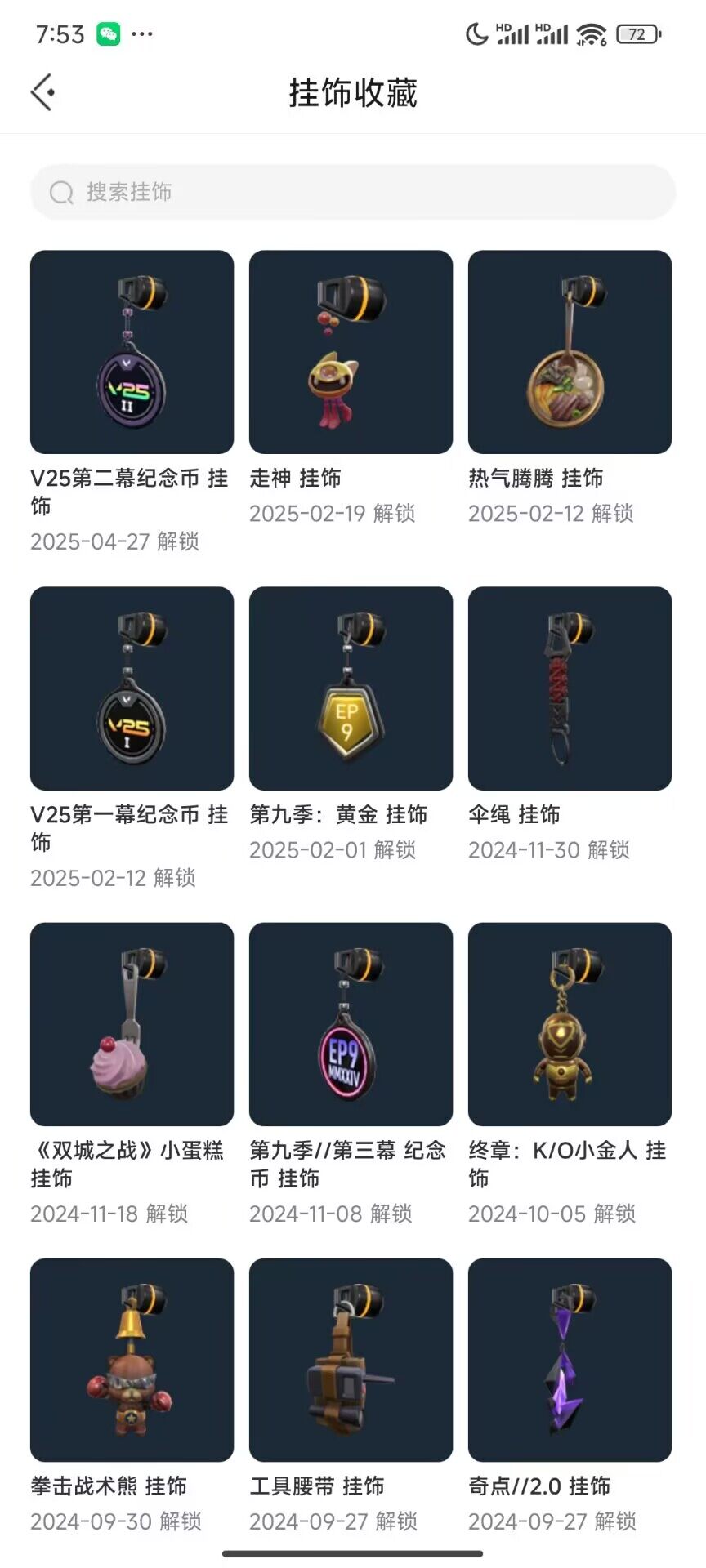Viewport: 706px width, 1568px height.
Task: Tap the 搜索挂饰 search field
Action: coord(353,192)
